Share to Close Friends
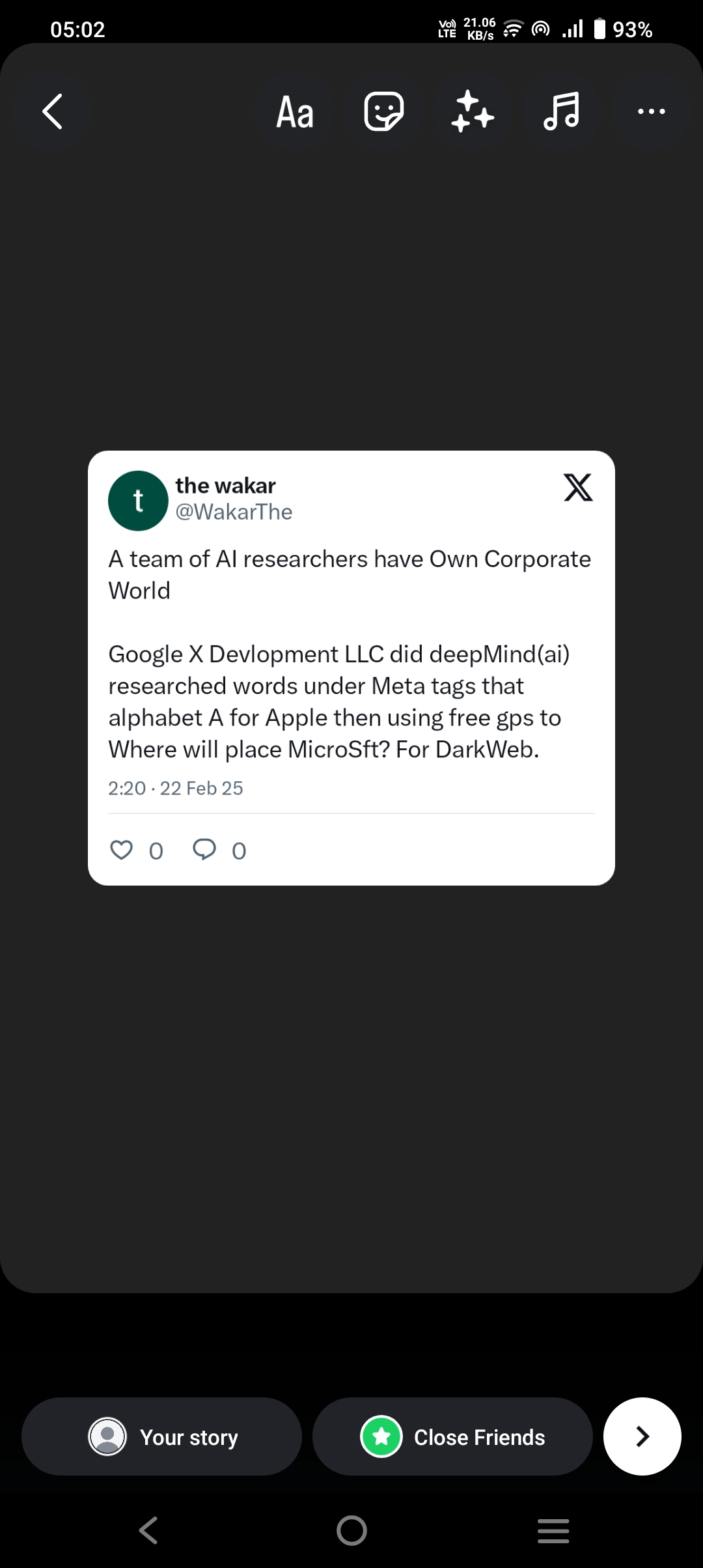The width and height of the screenshot is (703, 1568). pos(452,1436)
